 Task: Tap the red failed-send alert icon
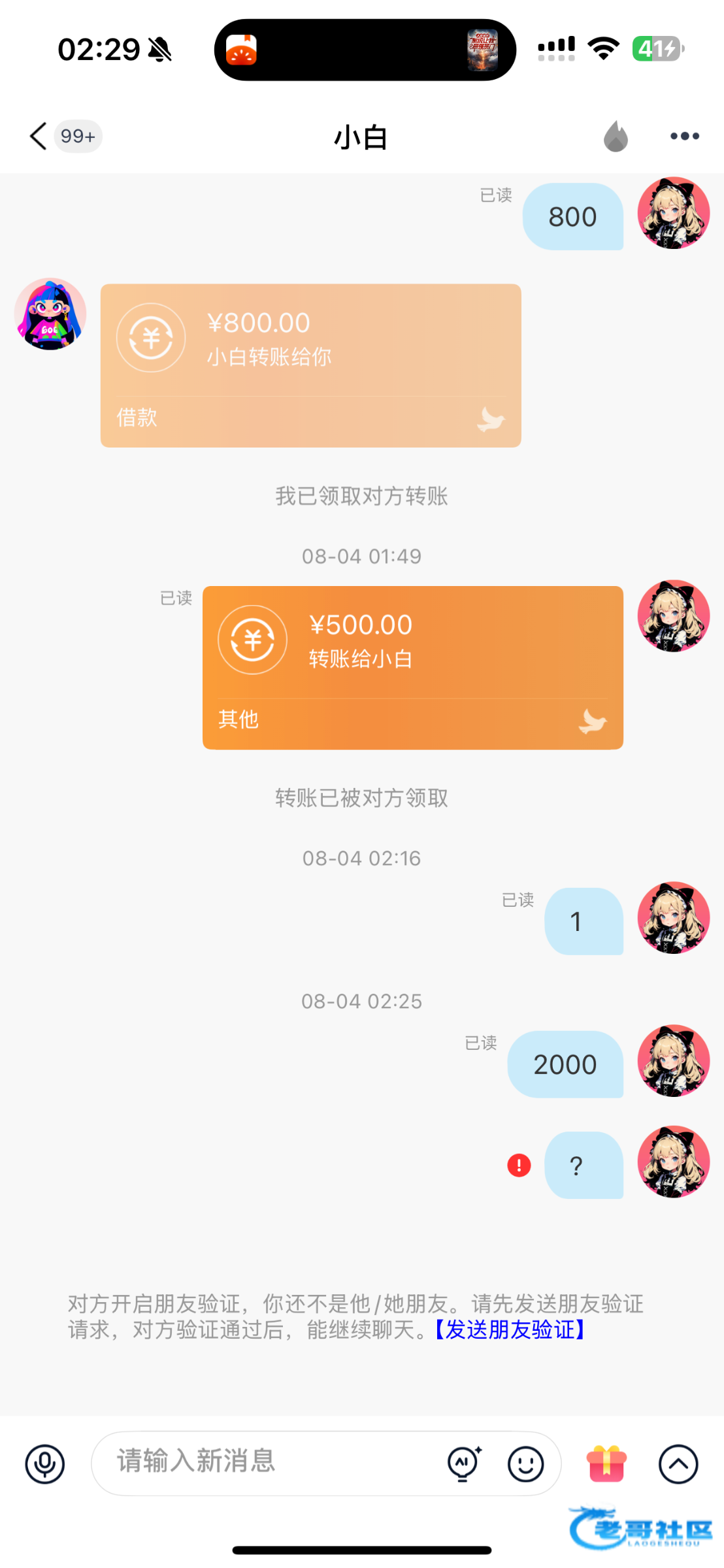tap(519, 1165)
